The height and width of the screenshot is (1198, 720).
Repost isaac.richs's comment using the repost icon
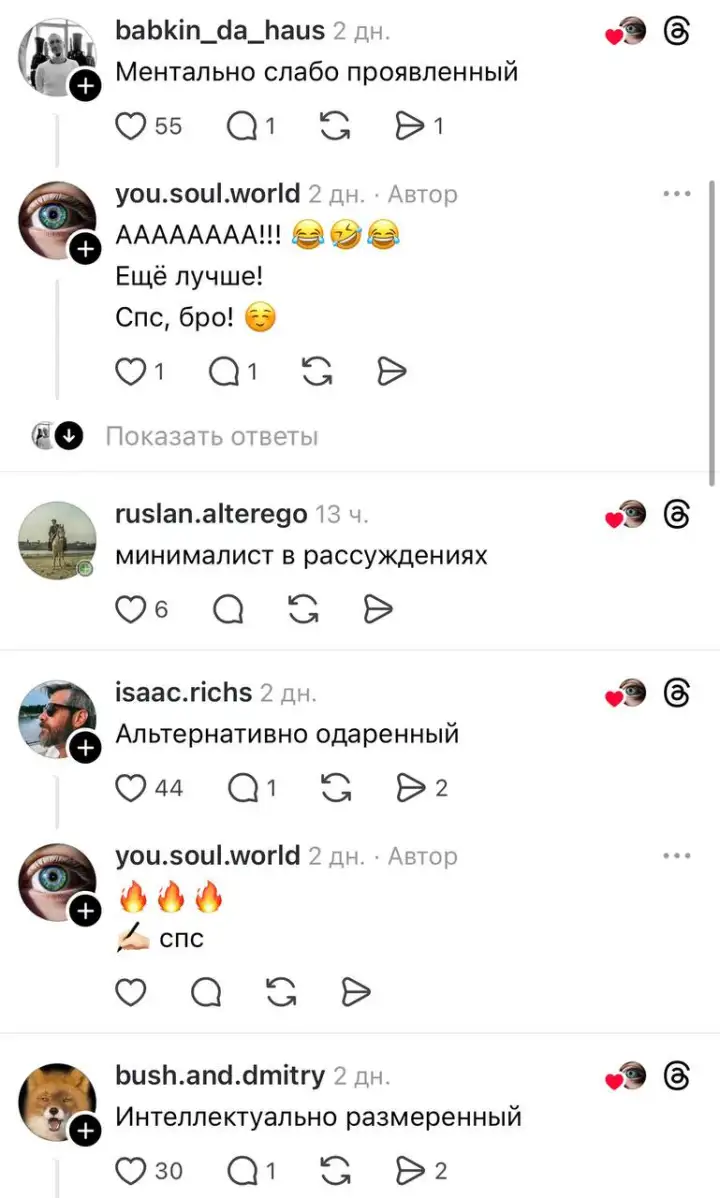pyautogui.click(x=336, y=788)
